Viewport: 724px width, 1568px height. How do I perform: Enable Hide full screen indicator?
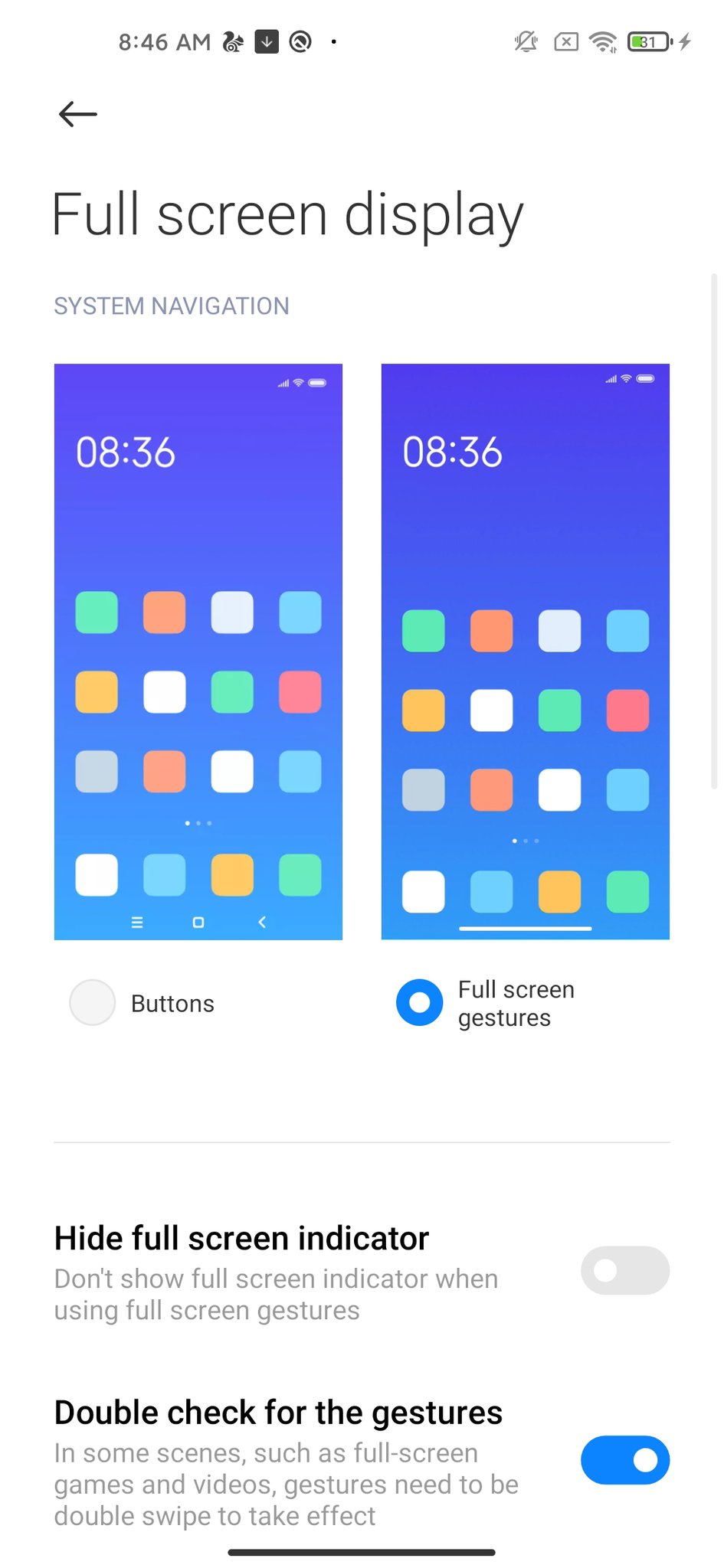(624, 1270)
